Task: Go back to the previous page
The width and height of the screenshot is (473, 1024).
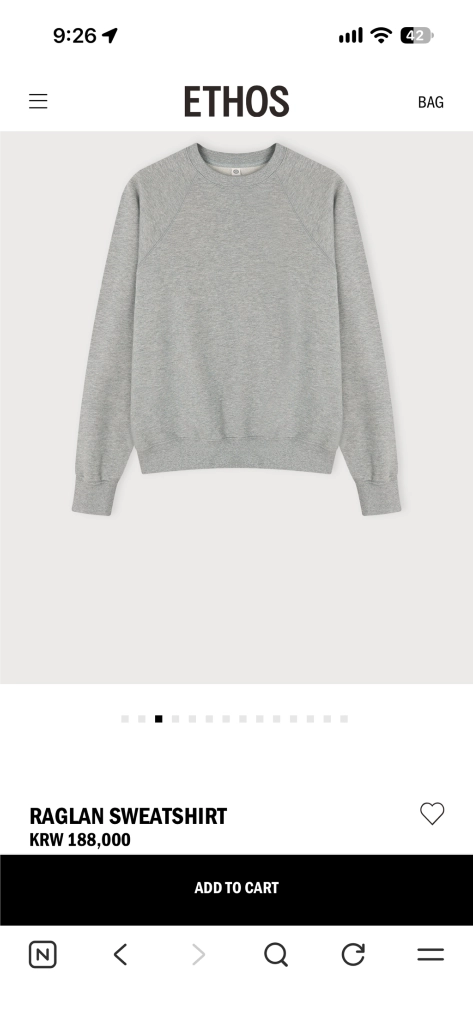Action: (x=120, y=955)
